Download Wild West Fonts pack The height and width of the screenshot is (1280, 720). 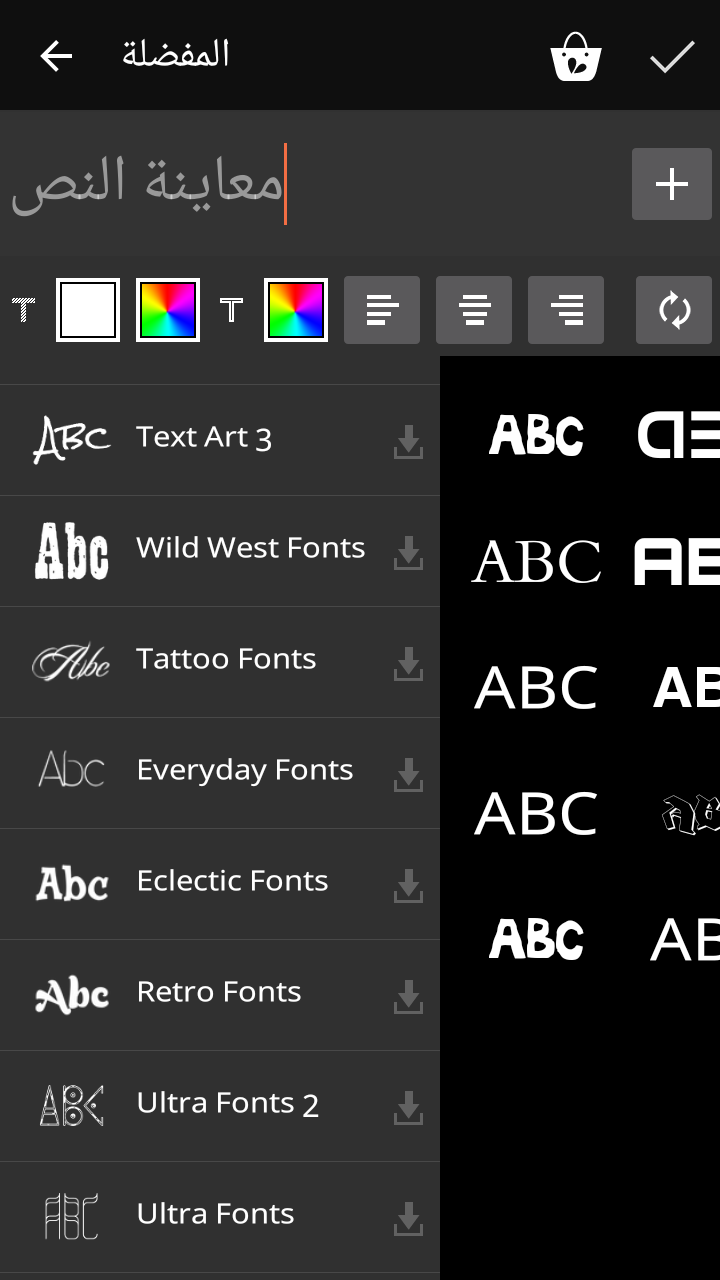(408, 551)
